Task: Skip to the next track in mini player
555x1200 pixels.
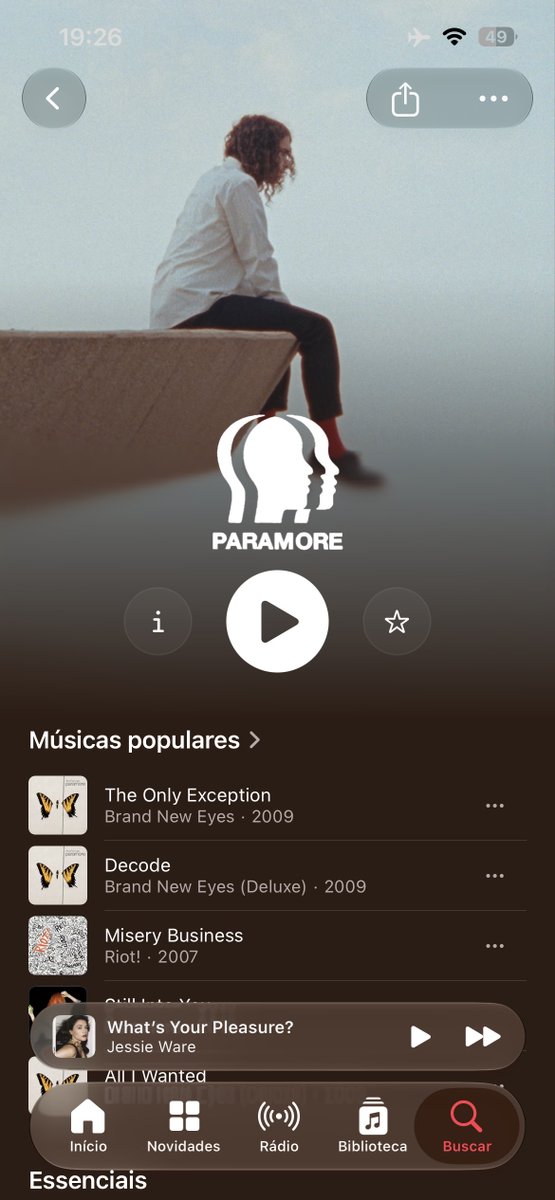Action: pos(482,1037)
